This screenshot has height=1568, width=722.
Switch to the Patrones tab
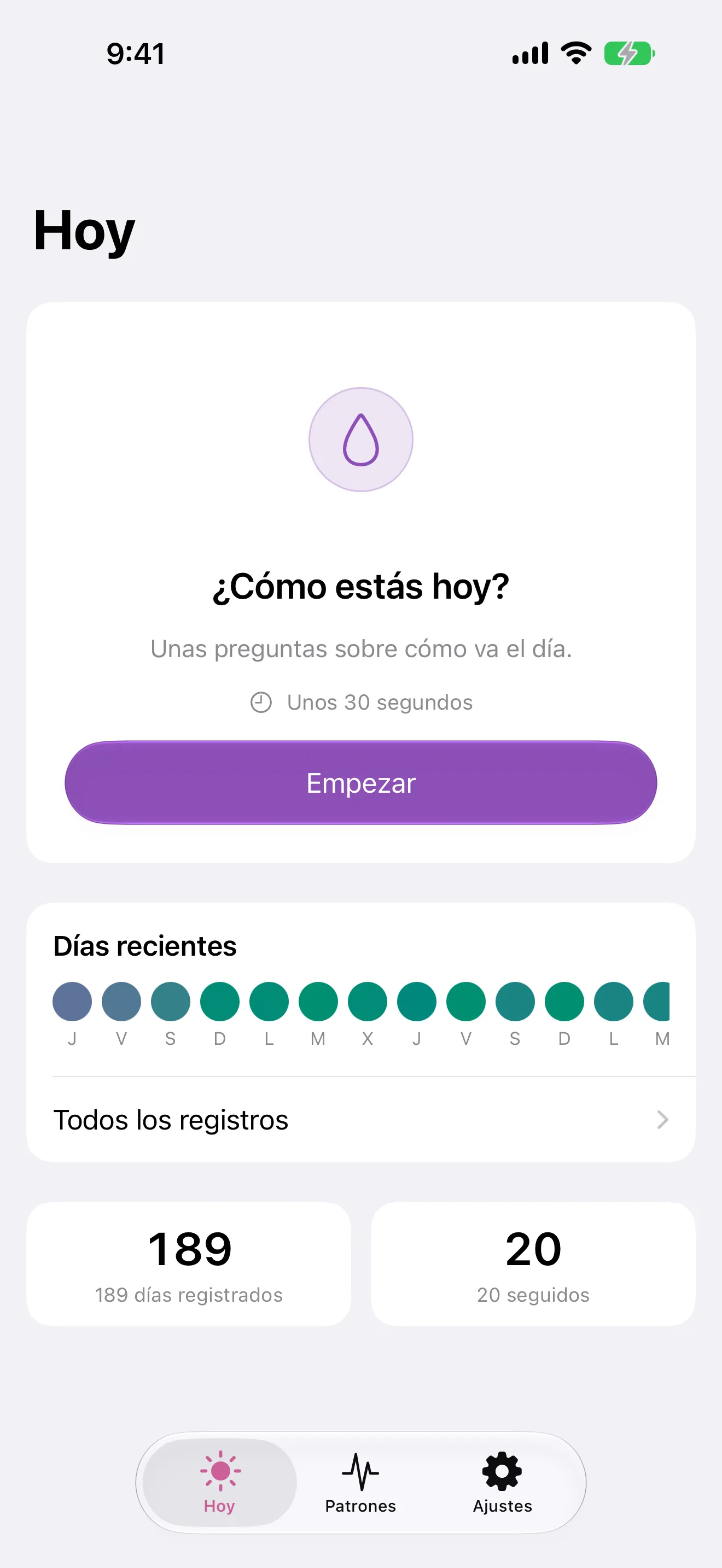pos(360,1483)
